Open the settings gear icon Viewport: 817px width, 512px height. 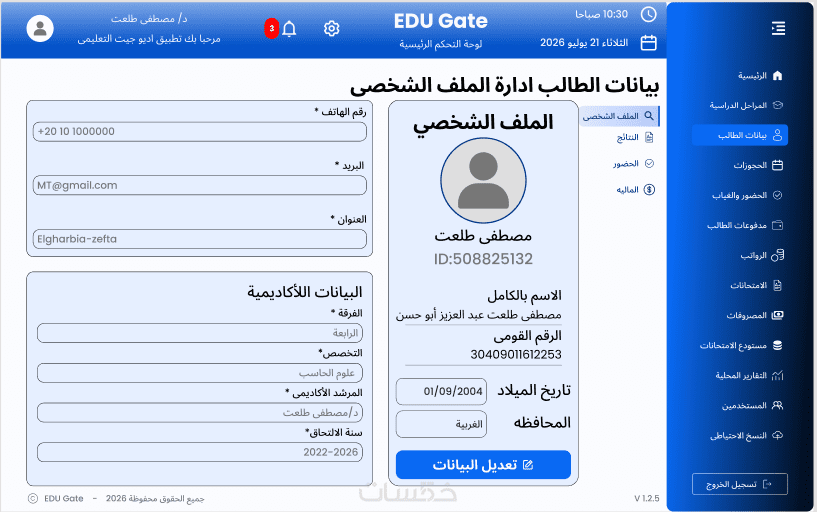(331, 29)
